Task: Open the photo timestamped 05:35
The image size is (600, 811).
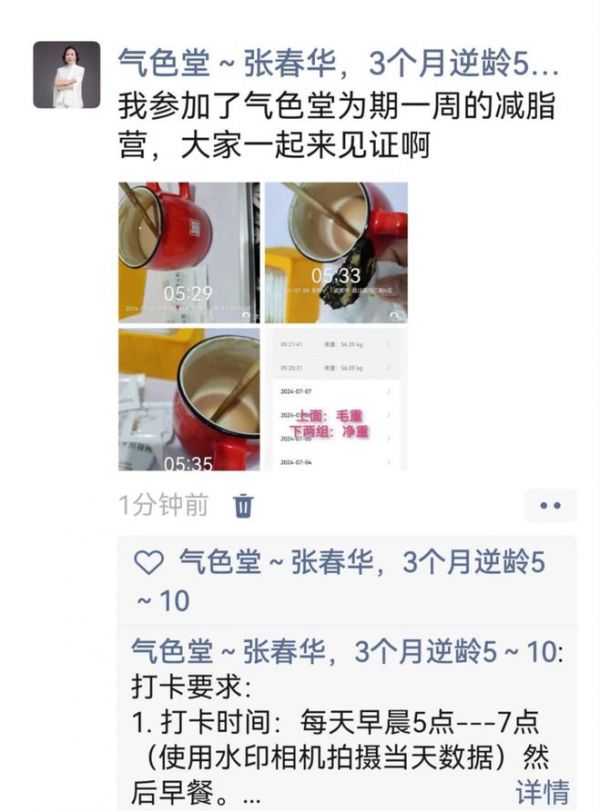Action: pos(188,399)
